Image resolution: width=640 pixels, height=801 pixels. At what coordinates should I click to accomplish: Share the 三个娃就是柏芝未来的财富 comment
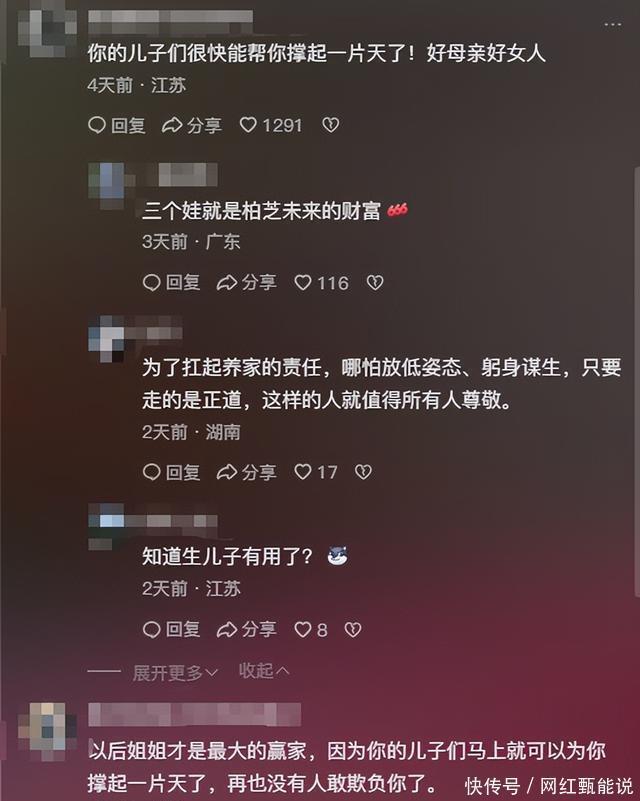tap(247, 283)
